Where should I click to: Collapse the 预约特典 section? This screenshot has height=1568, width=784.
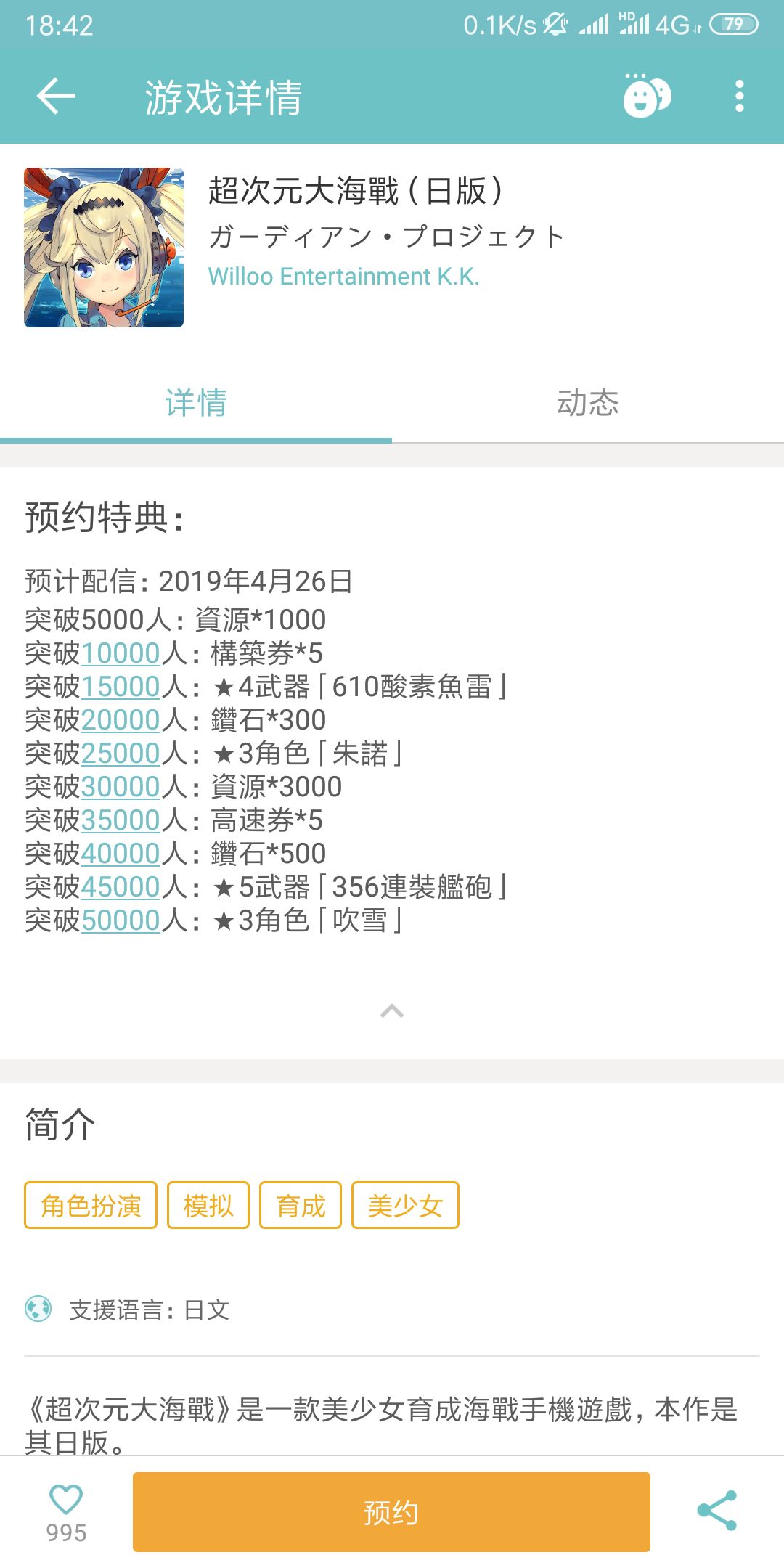[392, 1010]
